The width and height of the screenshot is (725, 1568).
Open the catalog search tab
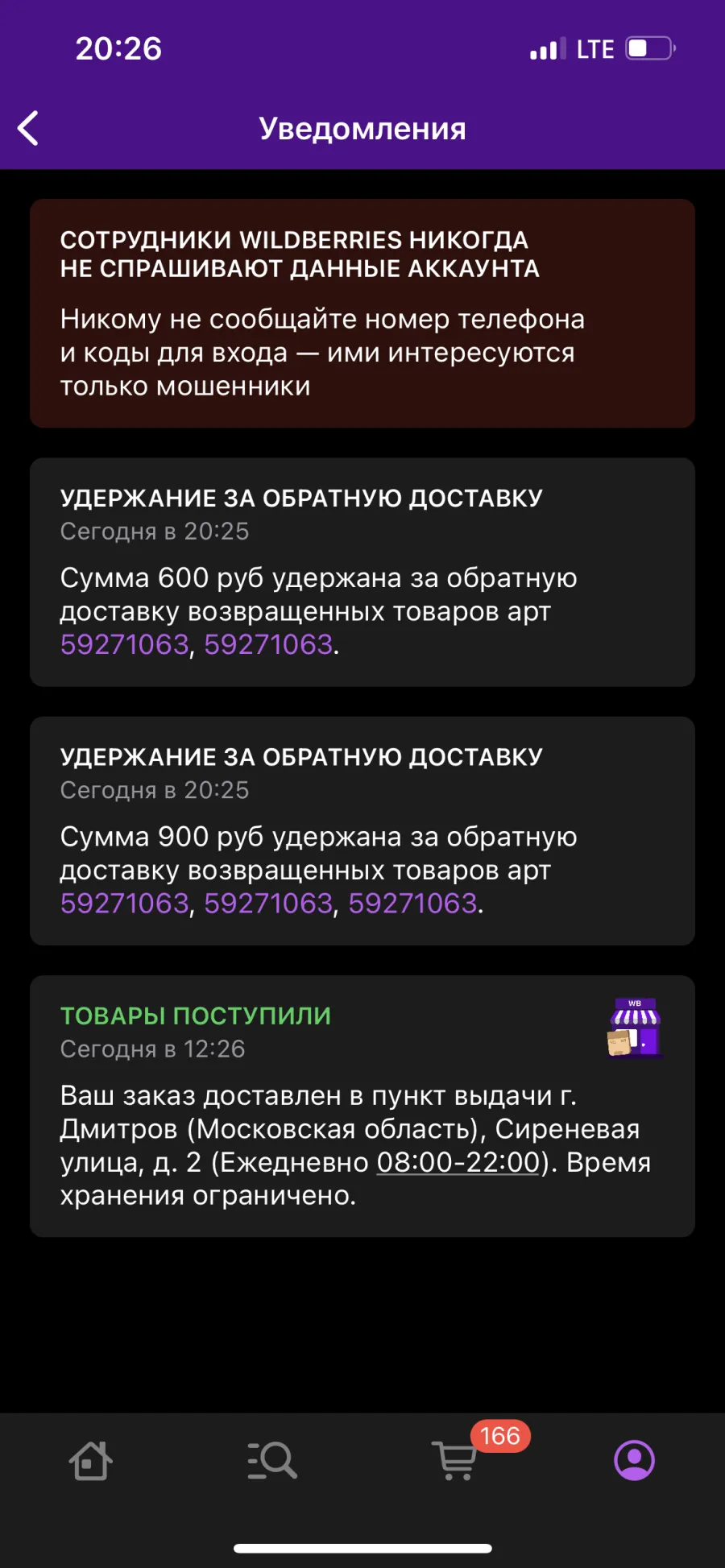[x=271, y=1460]
